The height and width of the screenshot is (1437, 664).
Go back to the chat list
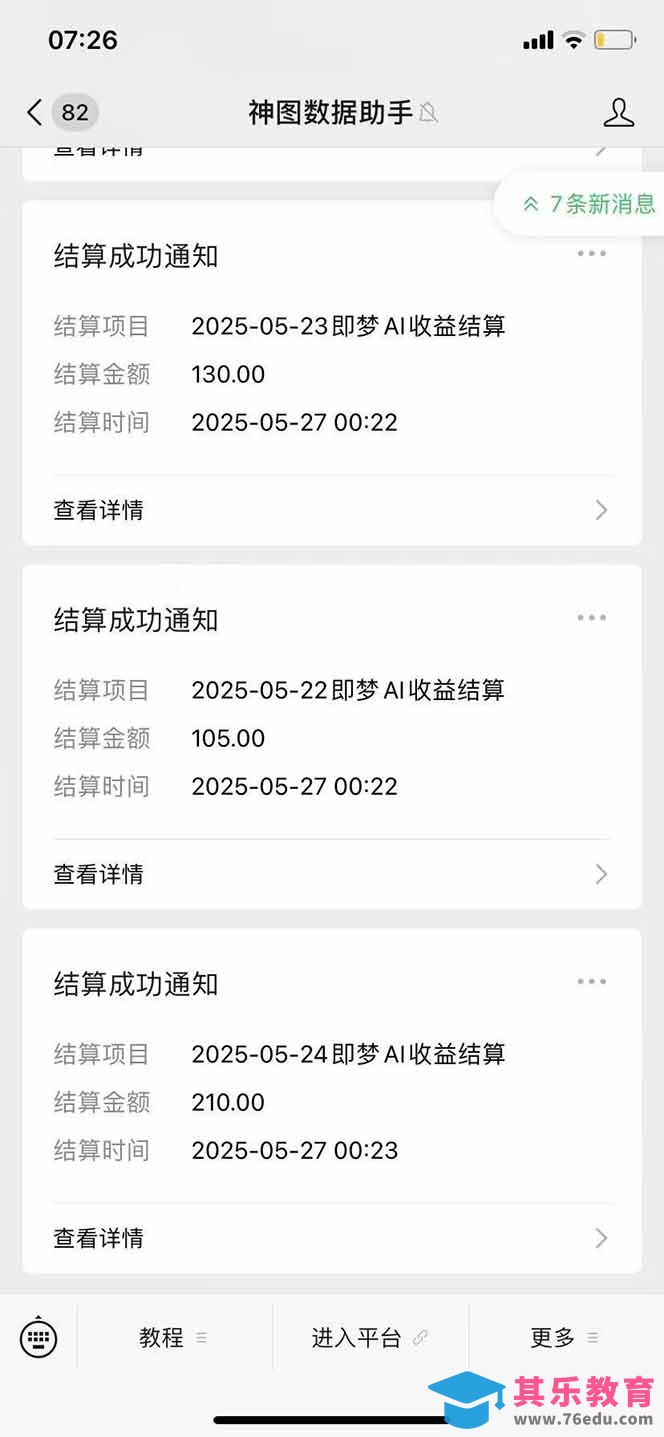click(x=36, y=112)
